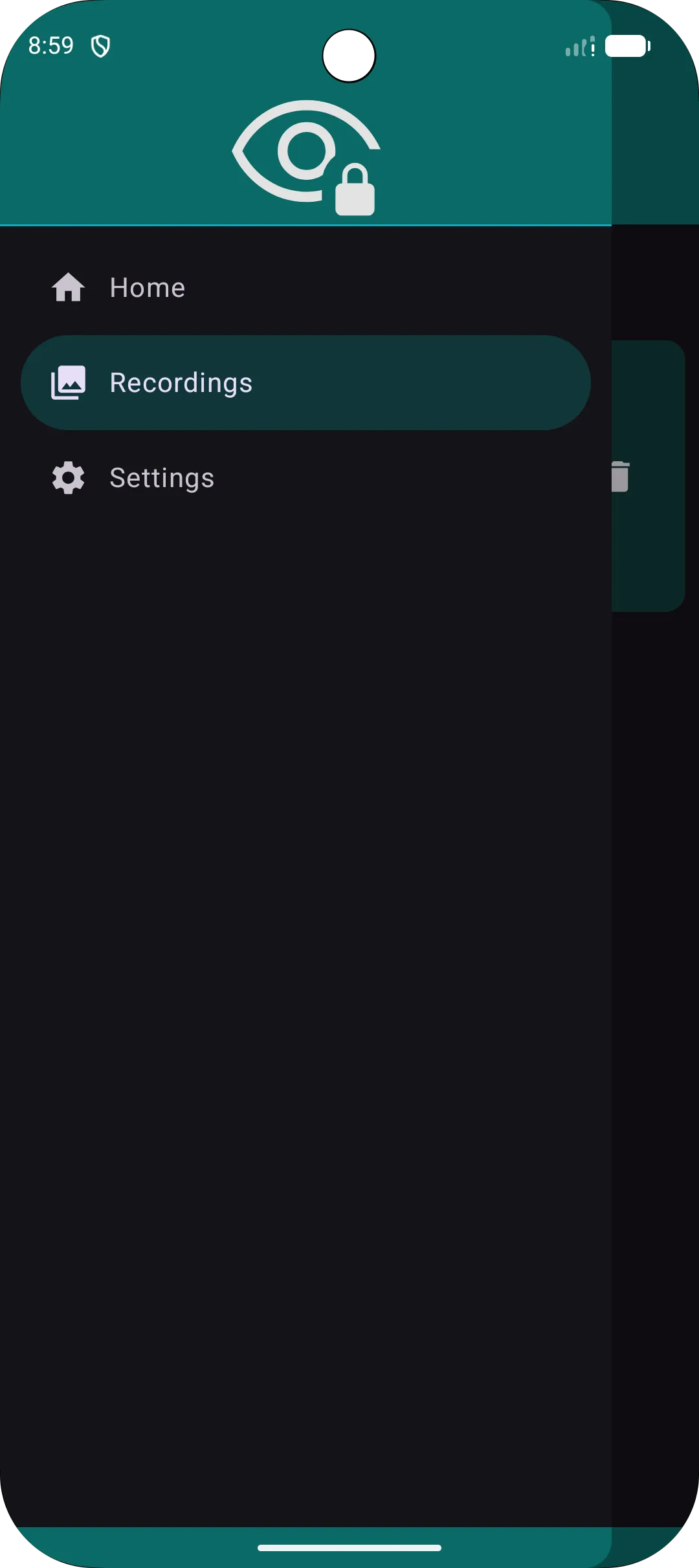Click the Recordings gallery icon
Viewport: 699px width, 1568px height.
(x=69, y=382)
